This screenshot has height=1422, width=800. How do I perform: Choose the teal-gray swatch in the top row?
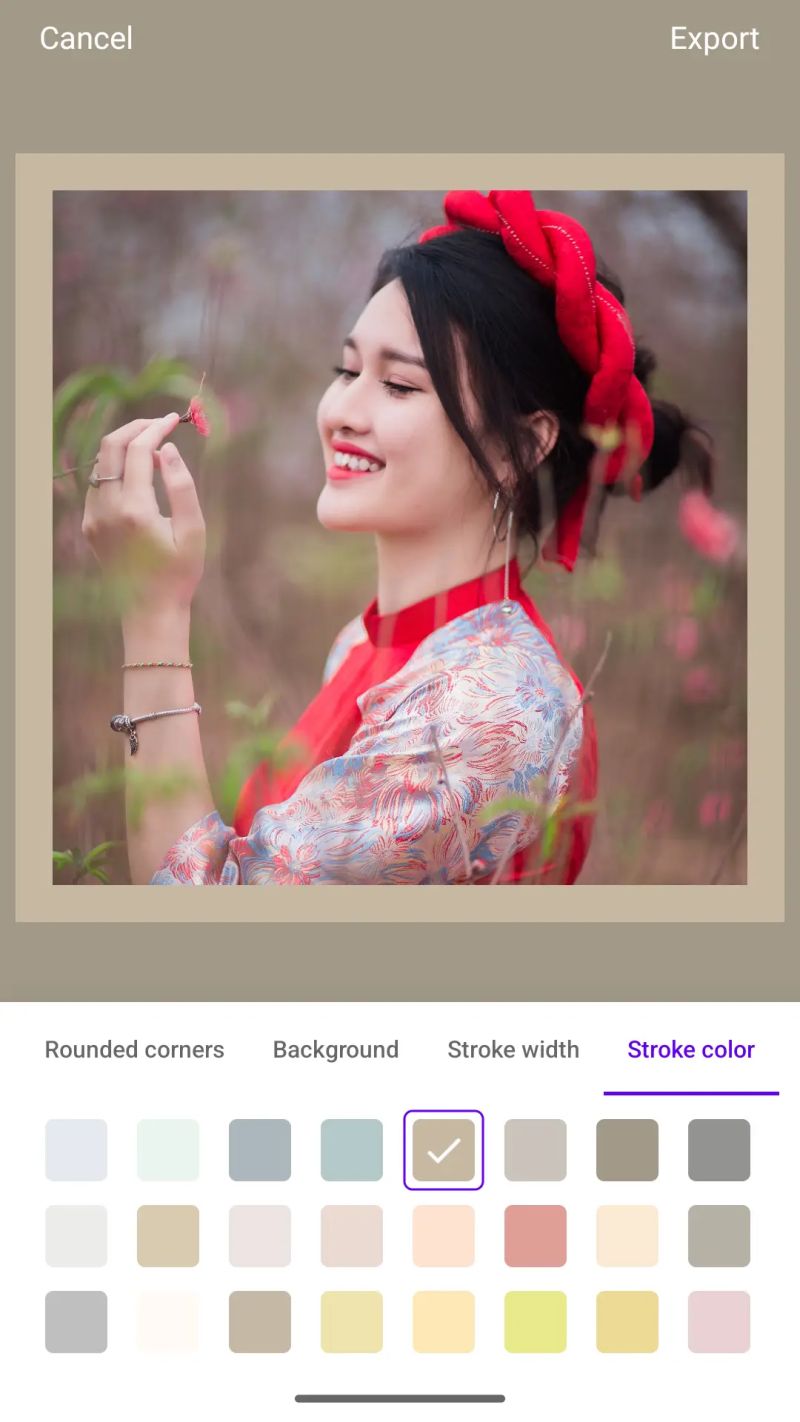(352, 1150)
